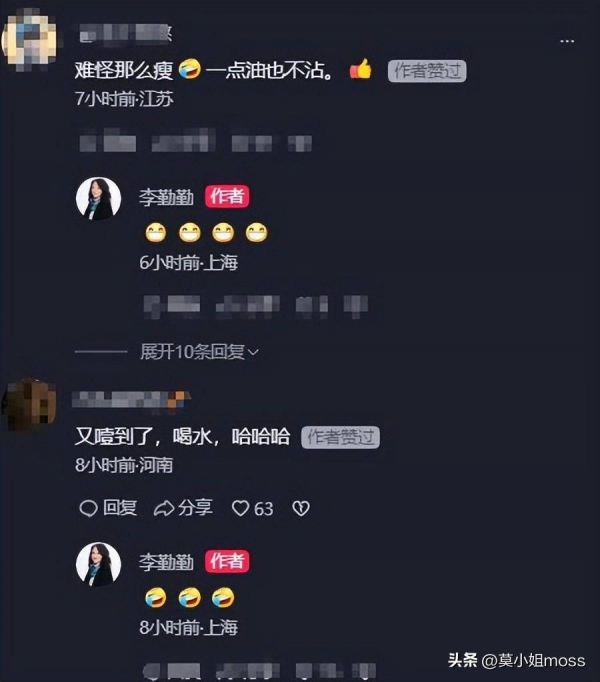The height and width of the screenshot is (682, 600).
Task: Open the options menu on the 难怪那么瘦 comment
Action: pos(566,41)
